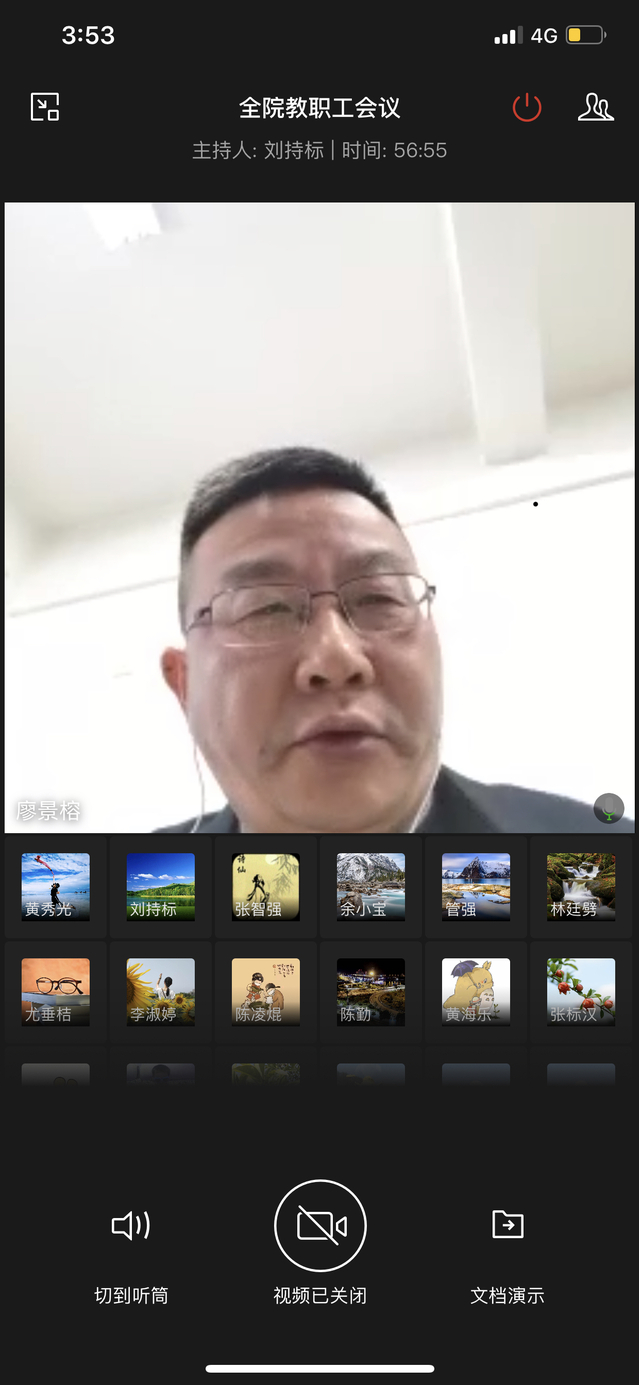Tap participant 张智强's tile
Screen dimensions: 639x1385
266,886
